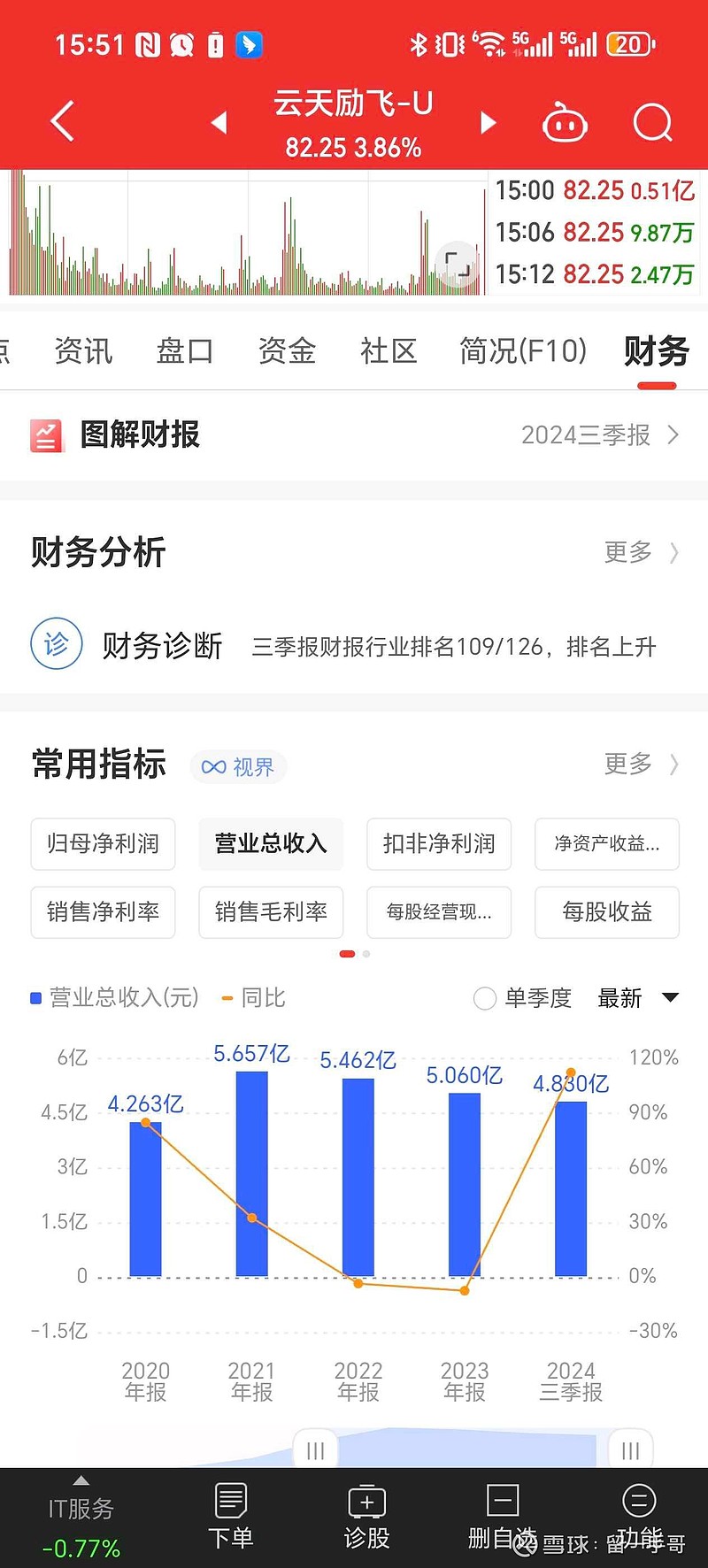The width and height of the screenshot is (708, 1568).
Task: Switch to the 资金 tab
Action: (x=286, y=351)
